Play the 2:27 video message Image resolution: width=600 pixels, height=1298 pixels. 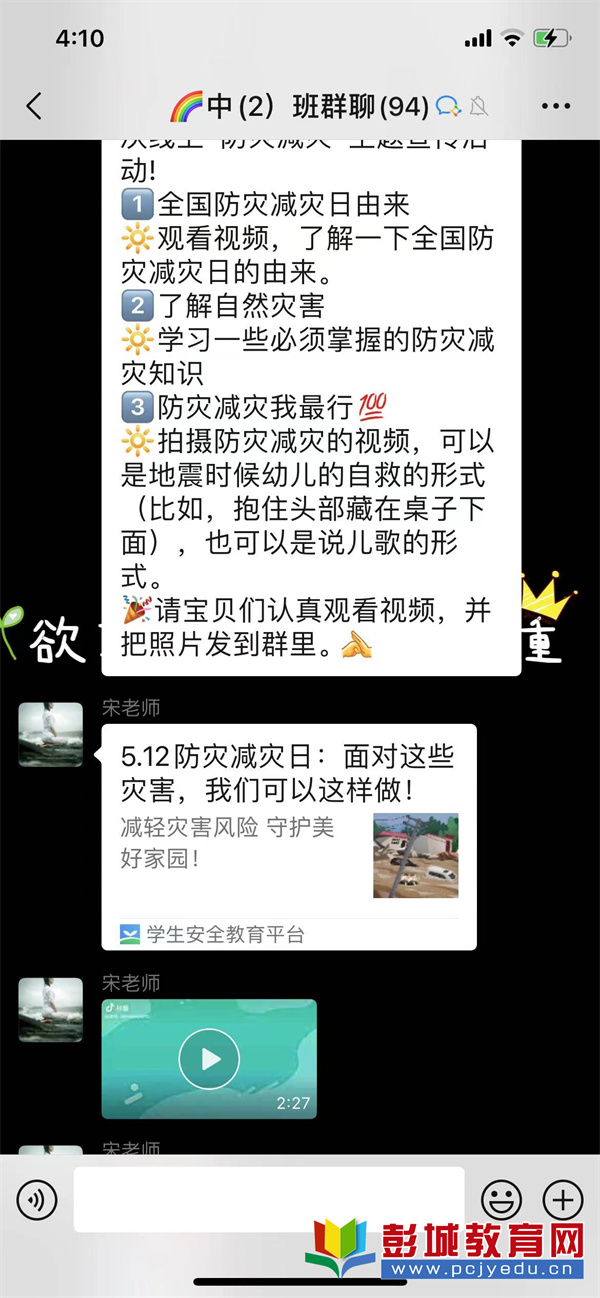(x=209, y=1058)
